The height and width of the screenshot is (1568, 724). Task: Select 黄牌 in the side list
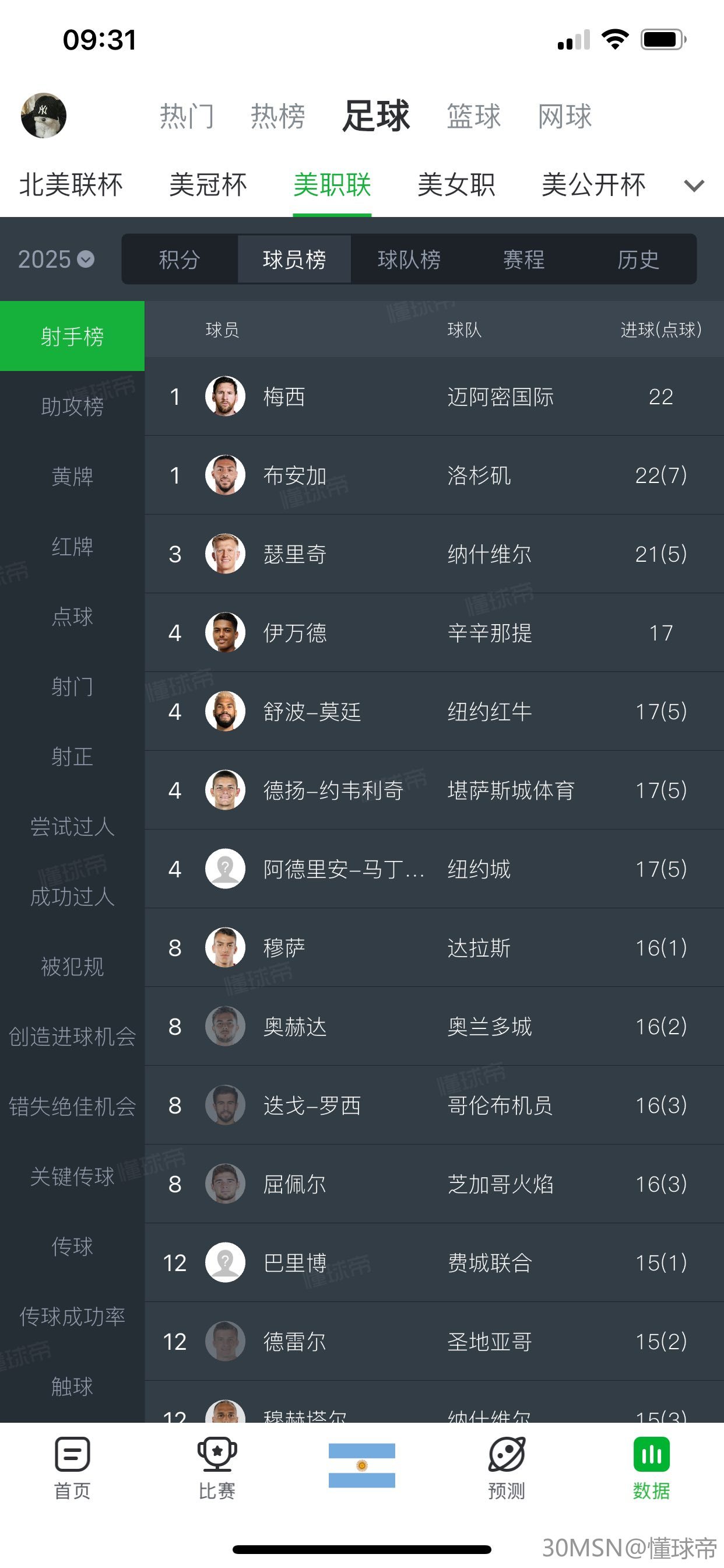click(x=72, y=476)
